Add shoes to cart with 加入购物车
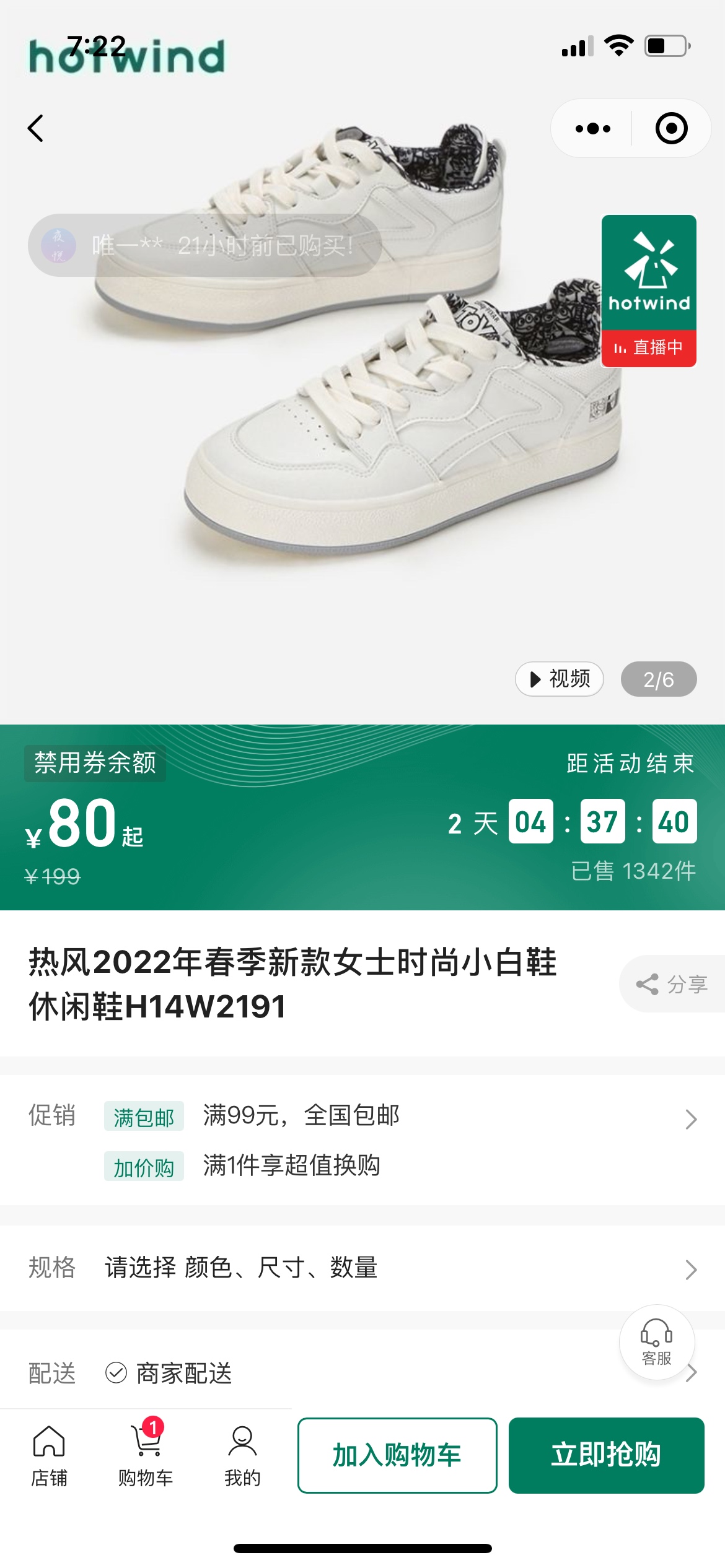 click(x=397, y=1455)
